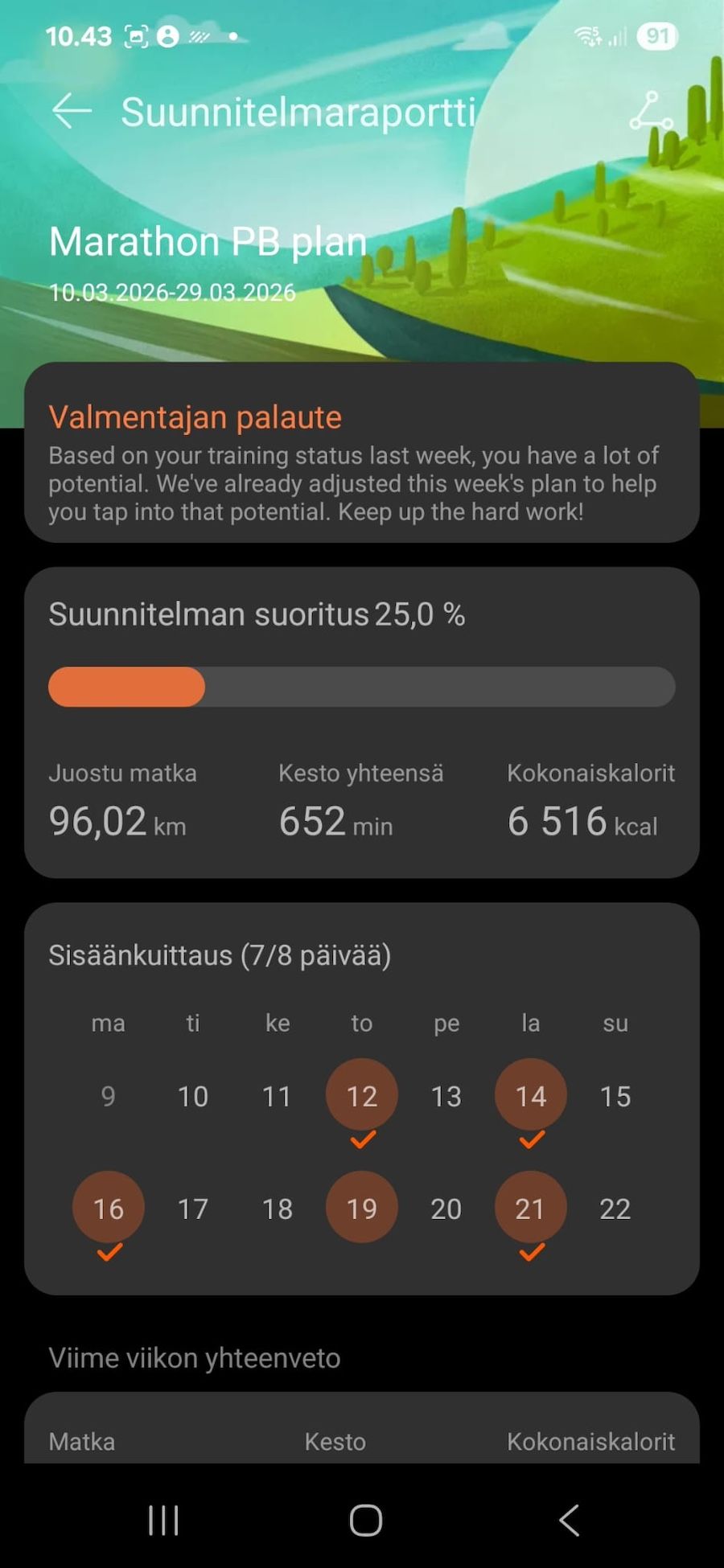Select day 19 in the check-in calendar
Screen dimensions: 724x1568
[361, 1208]
